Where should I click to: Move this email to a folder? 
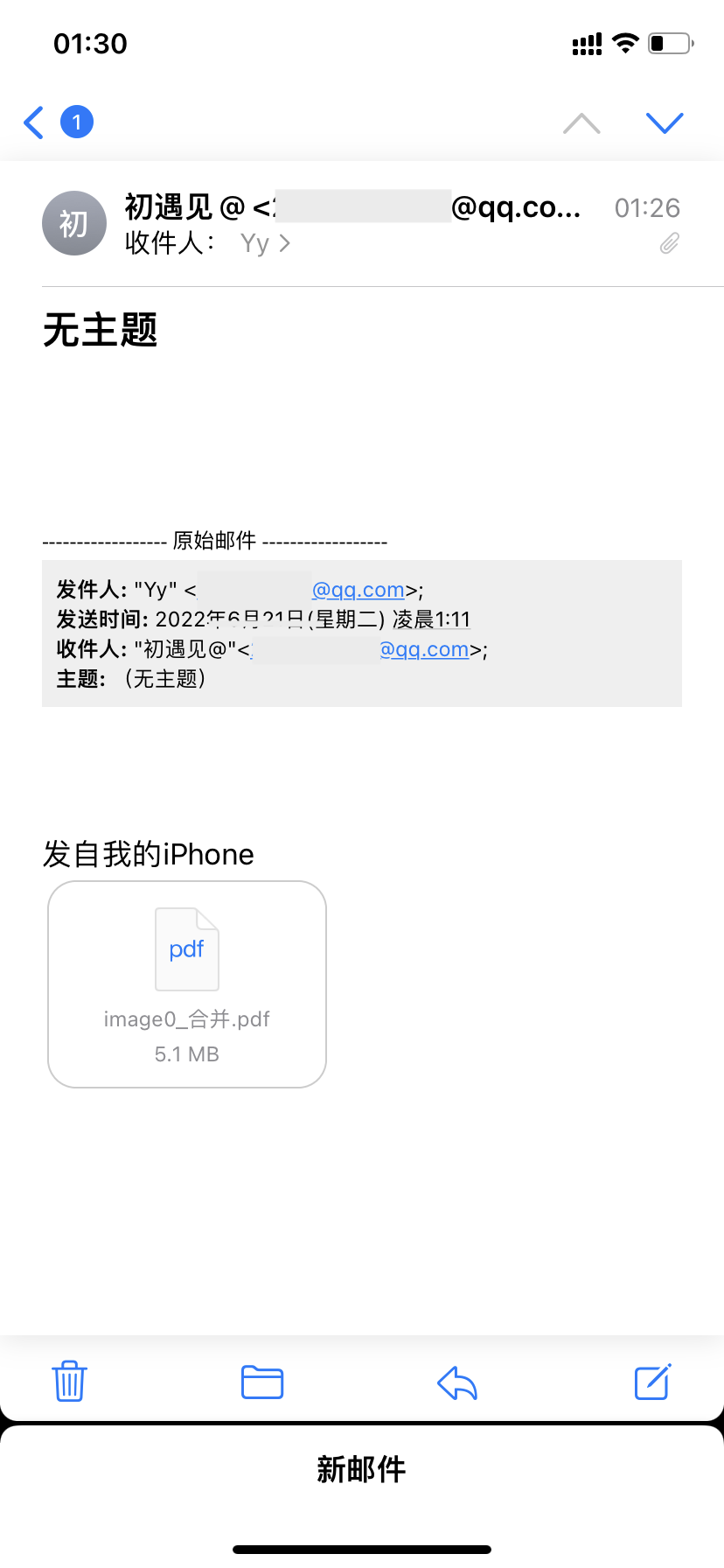coord(262,1382)
